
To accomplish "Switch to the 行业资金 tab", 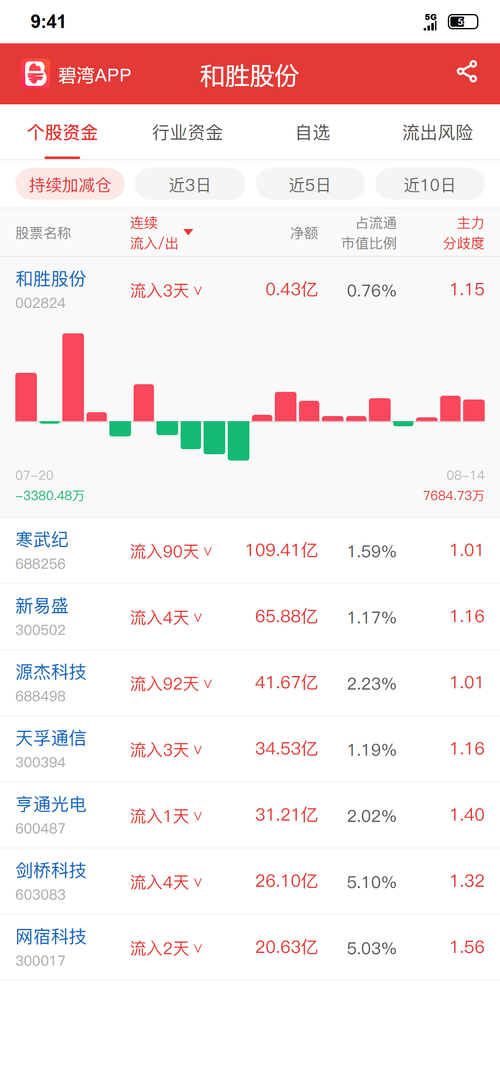I will (x=187, y=133).
